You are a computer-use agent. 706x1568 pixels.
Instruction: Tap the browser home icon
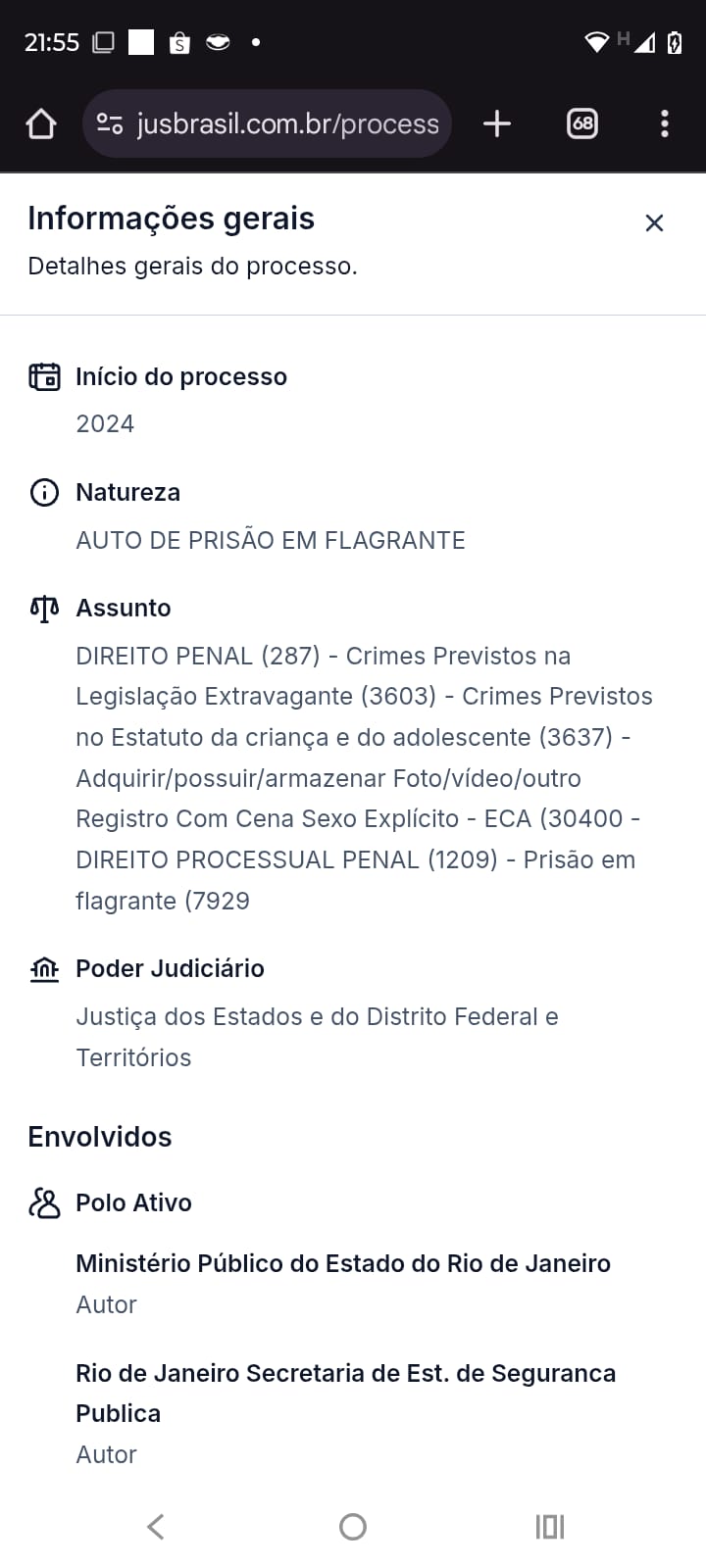[x=41, y=124]
